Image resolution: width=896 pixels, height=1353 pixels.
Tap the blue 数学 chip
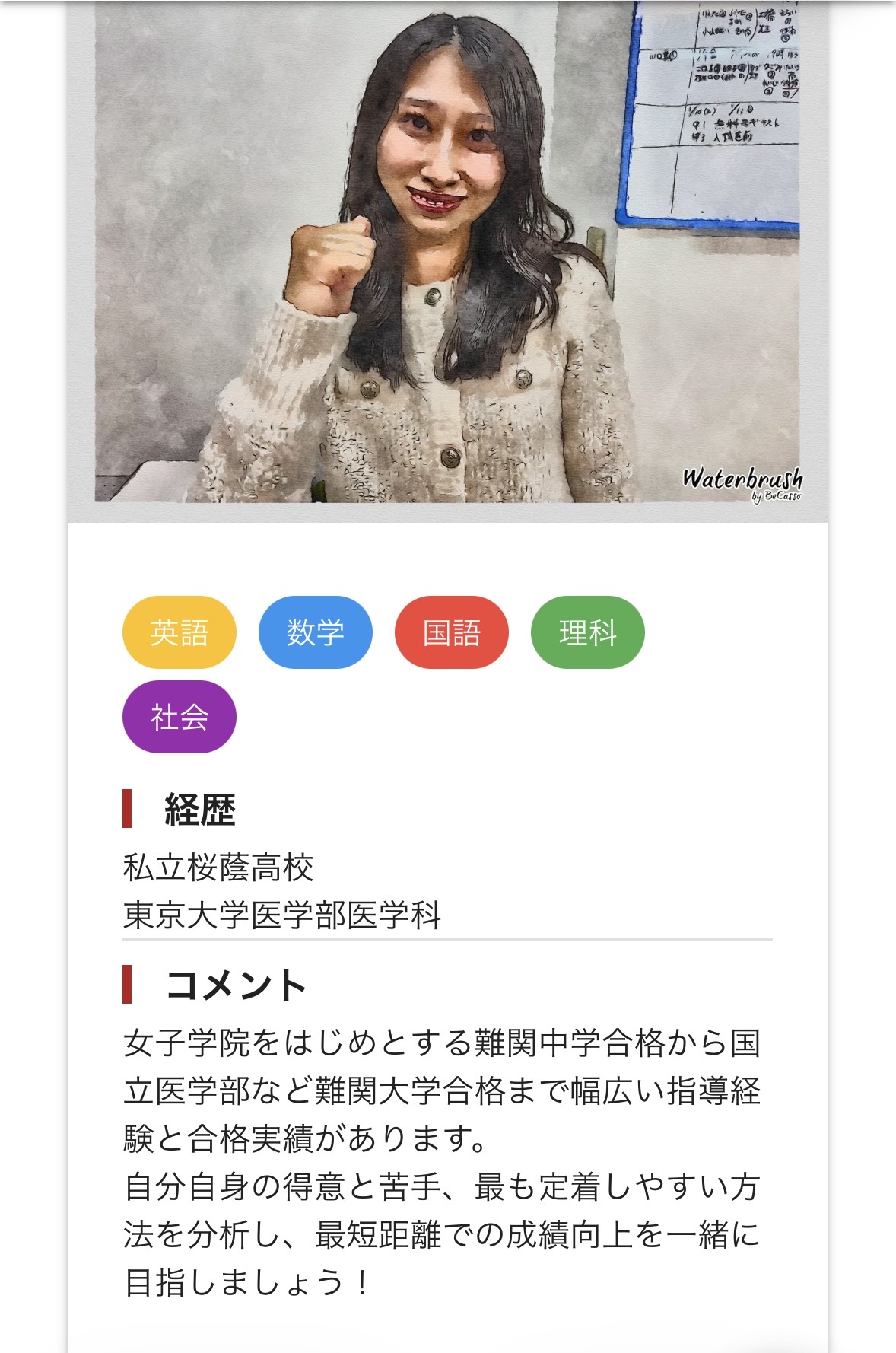(315, 632)
